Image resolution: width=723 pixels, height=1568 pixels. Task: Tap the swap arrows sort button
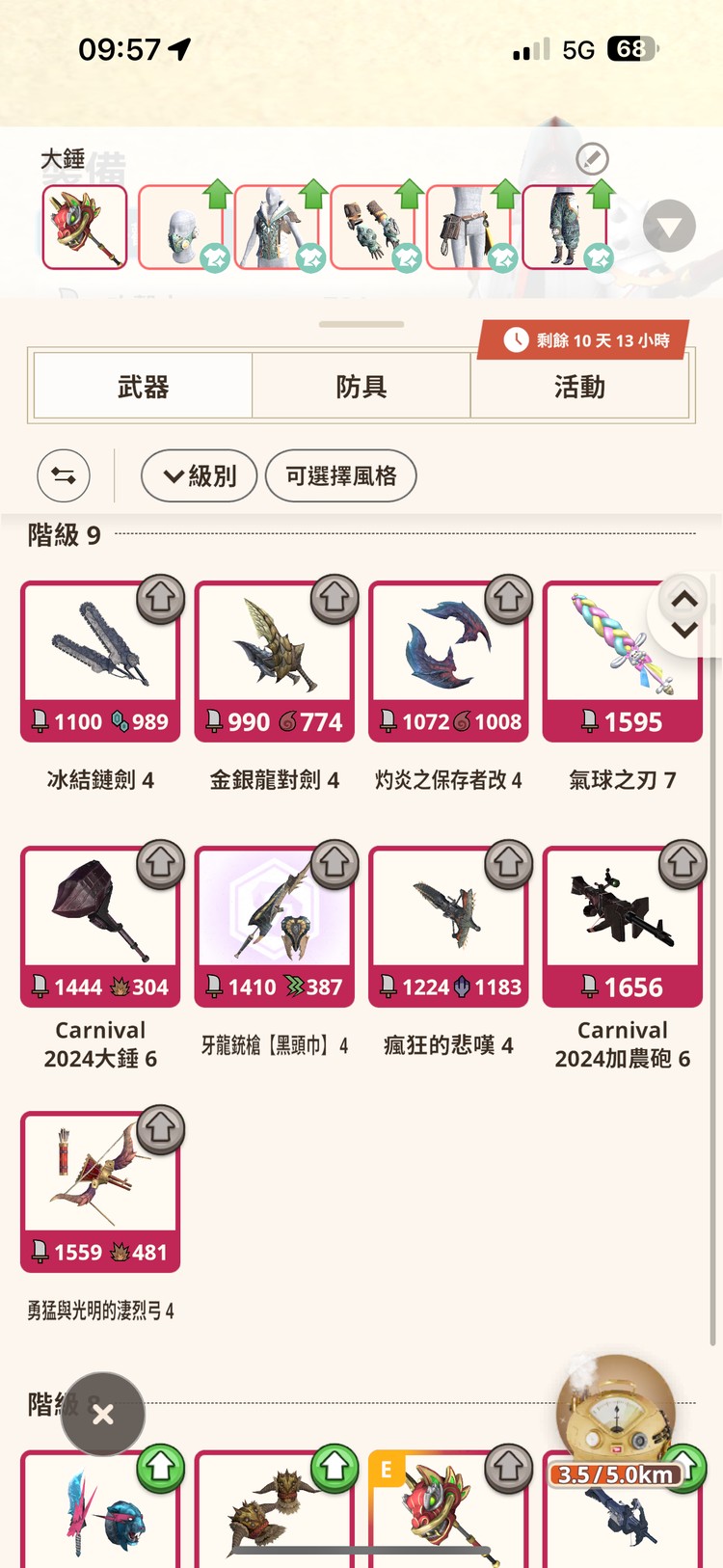pos(64,475)
